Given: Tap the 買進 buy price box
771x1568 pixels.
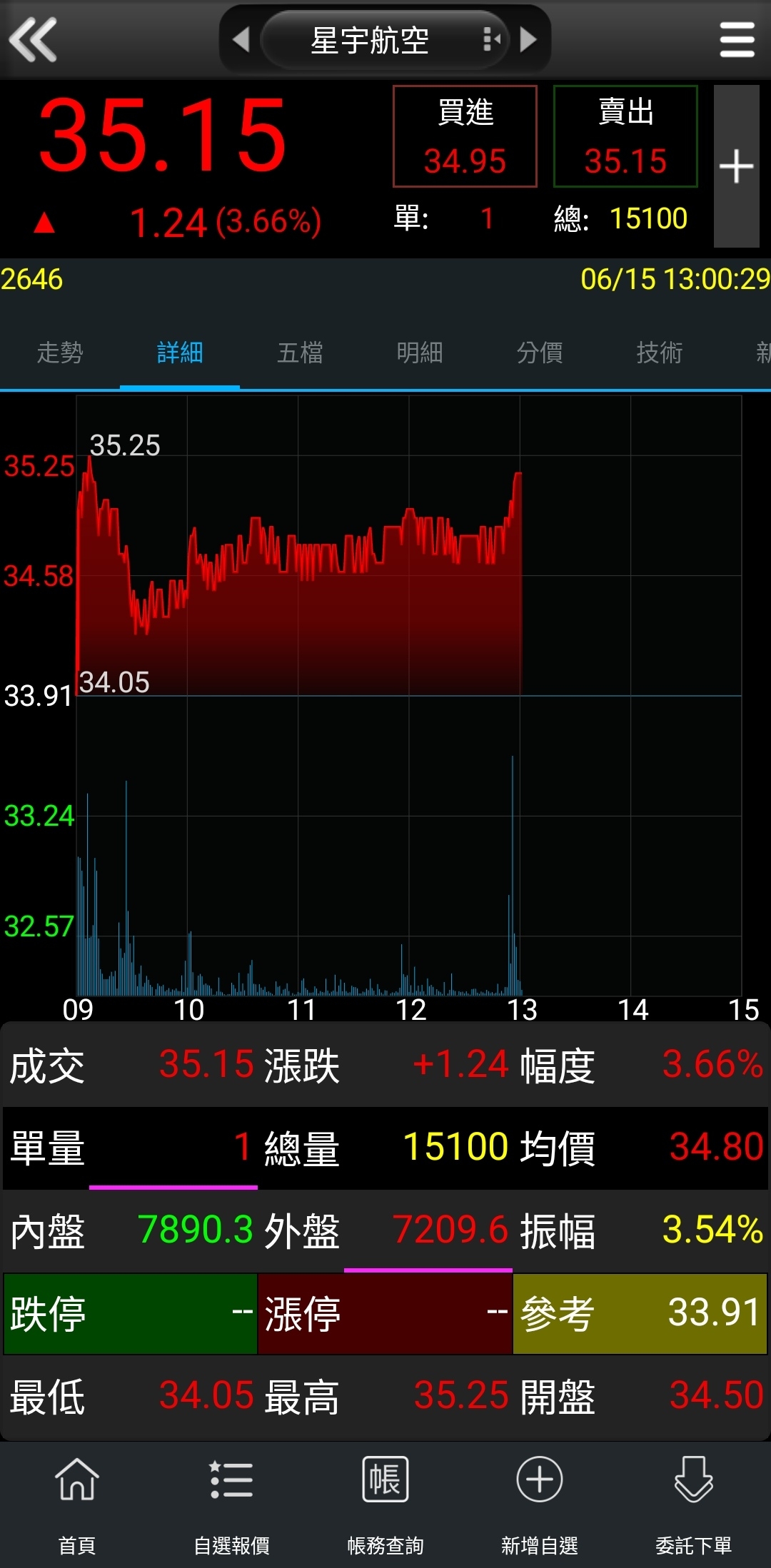Looking at the screenshot, I should 465,136.
